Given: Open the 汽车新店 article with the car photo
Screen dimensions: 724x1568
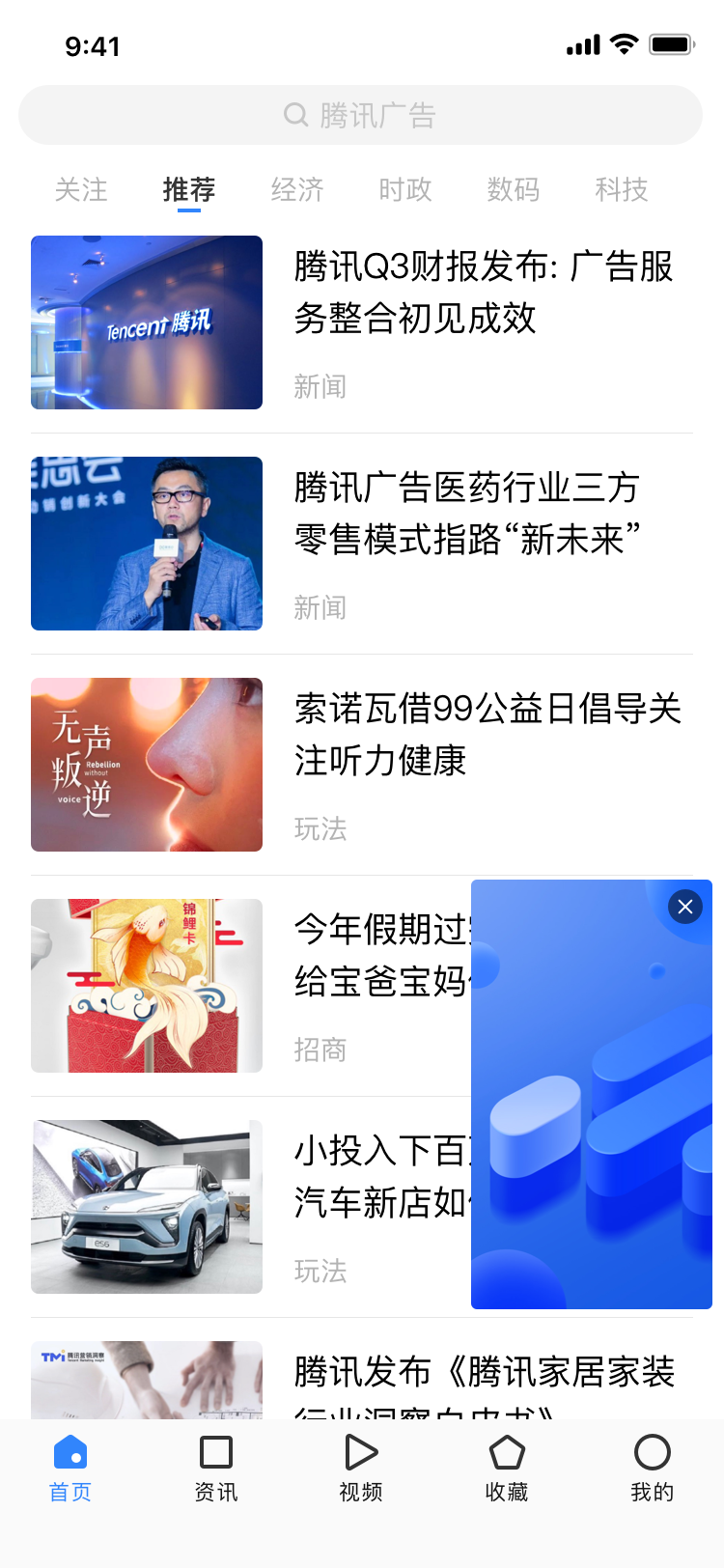Looking at the screenshot, I should click(251, 1207).
